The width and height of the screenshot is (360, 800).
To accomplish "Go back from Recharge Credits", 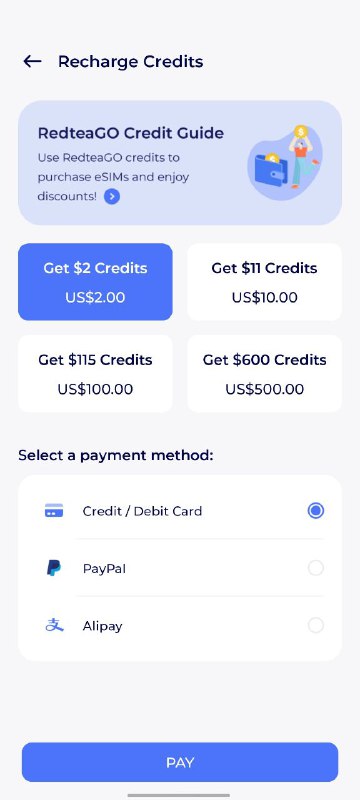I will [32, 62].
